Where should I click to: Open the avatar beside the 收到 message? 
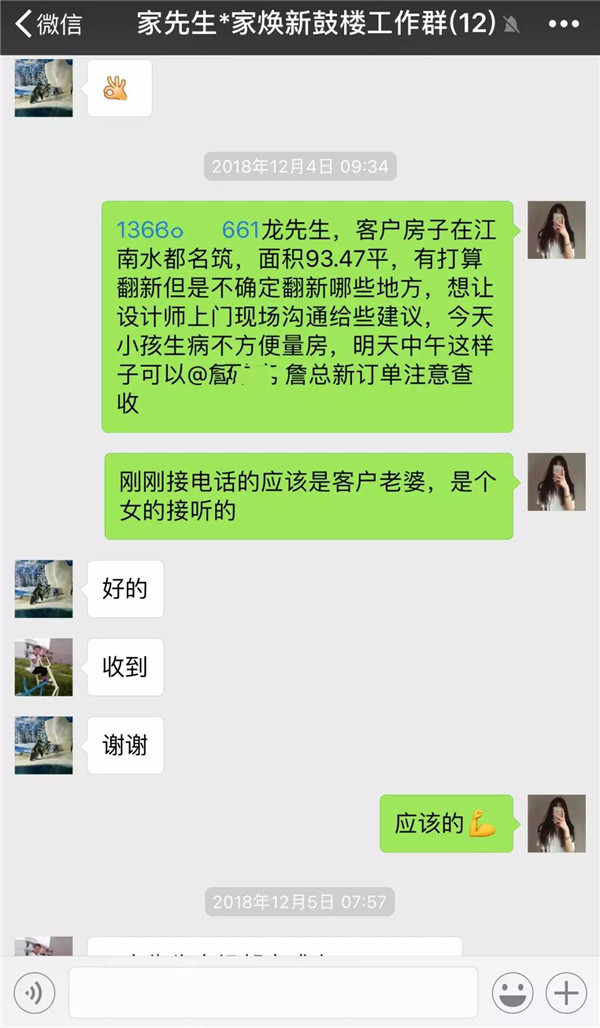point(43,667)
